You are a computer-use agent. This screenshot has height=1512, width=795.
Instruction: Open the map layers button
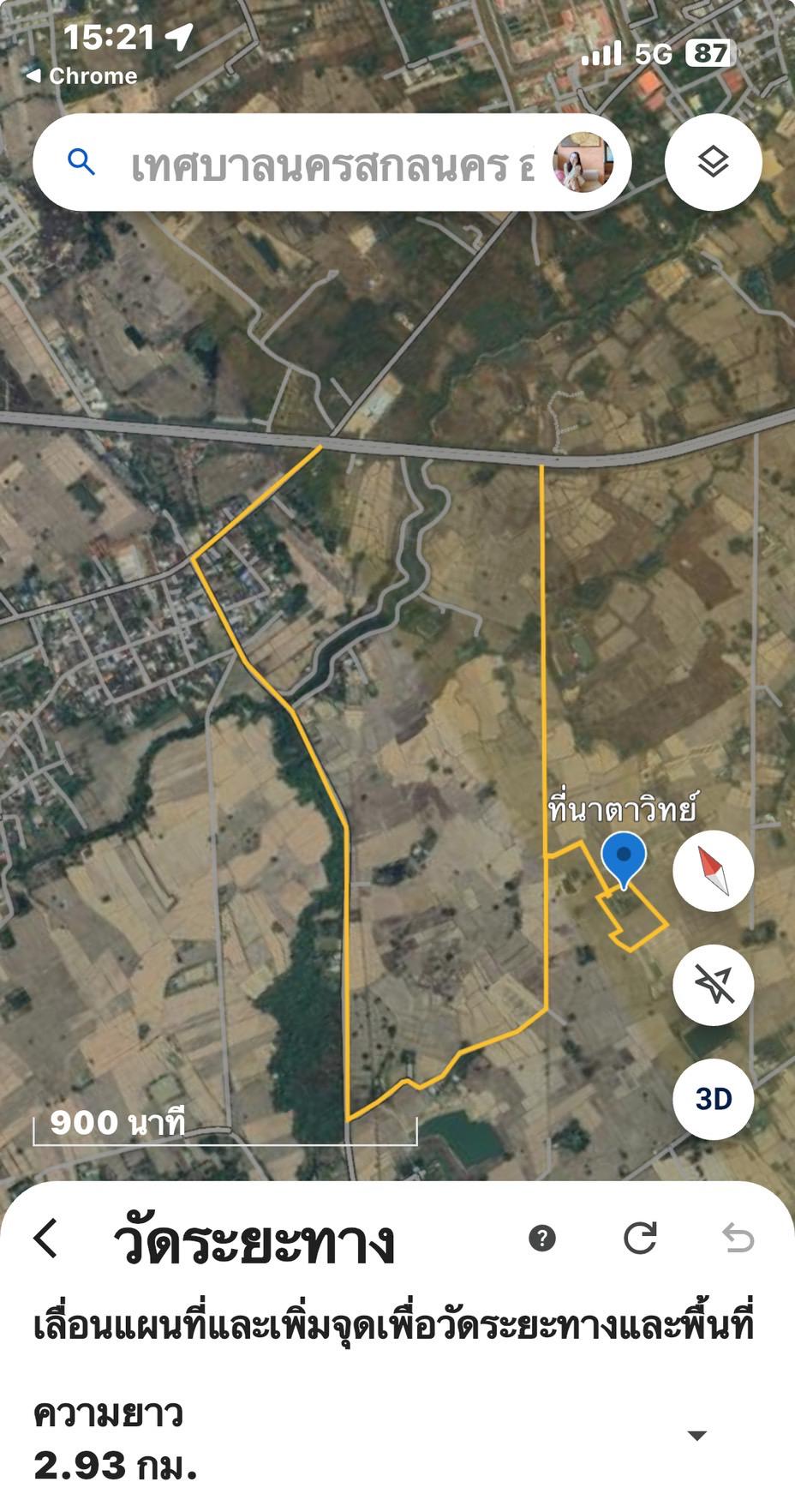[713, 162]
